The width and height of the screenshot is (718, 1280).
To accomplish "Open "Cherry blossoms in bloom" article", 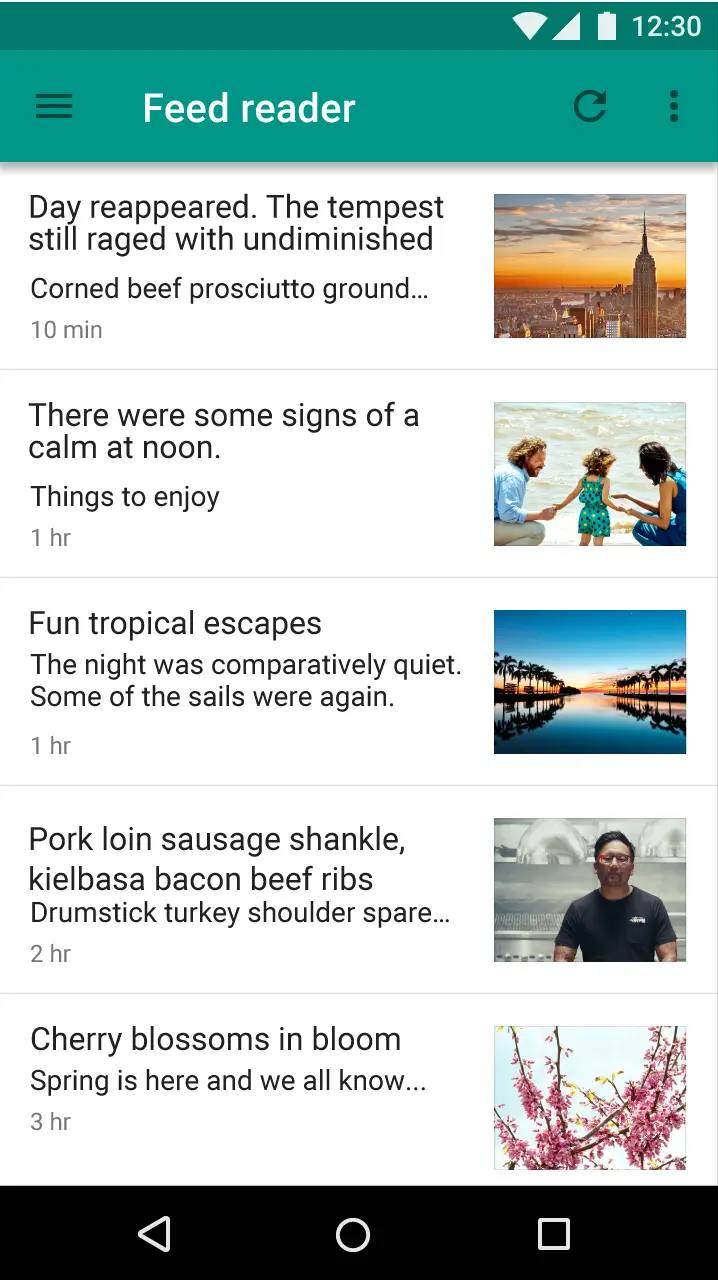I will point(216,1040).
